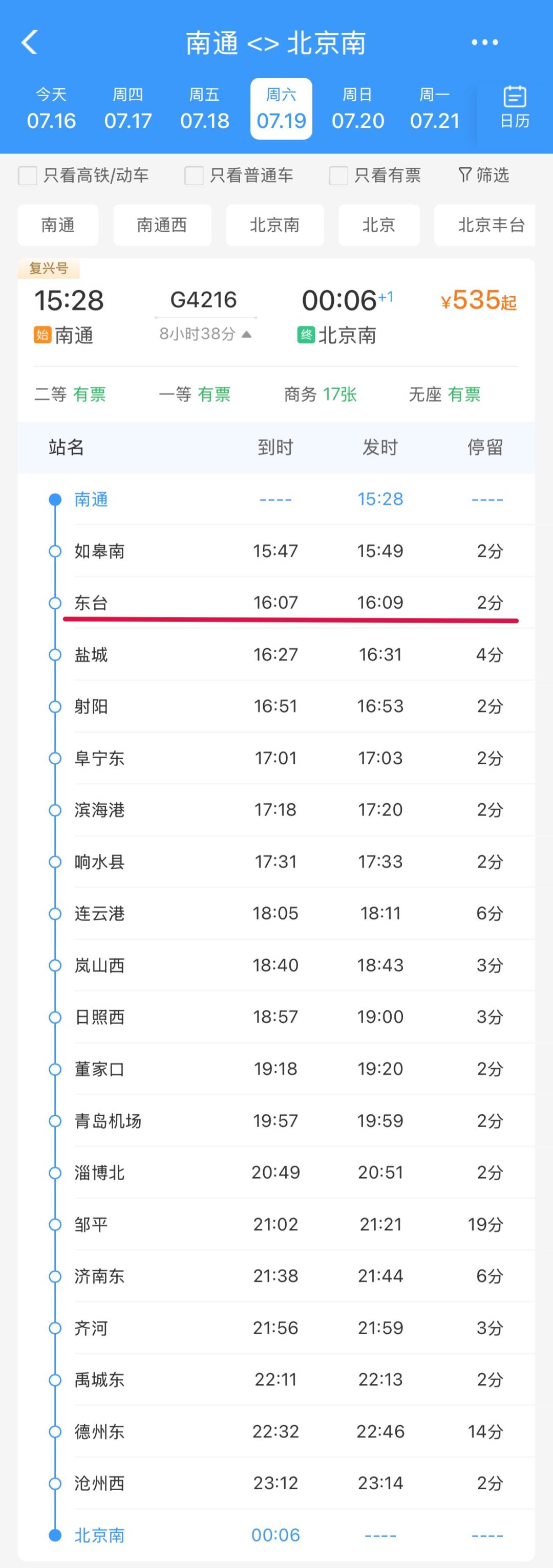The height and width of the screenshot is (1568, 553).
Task: Open the 日历 calendar picker
Action: pos(515,107)
